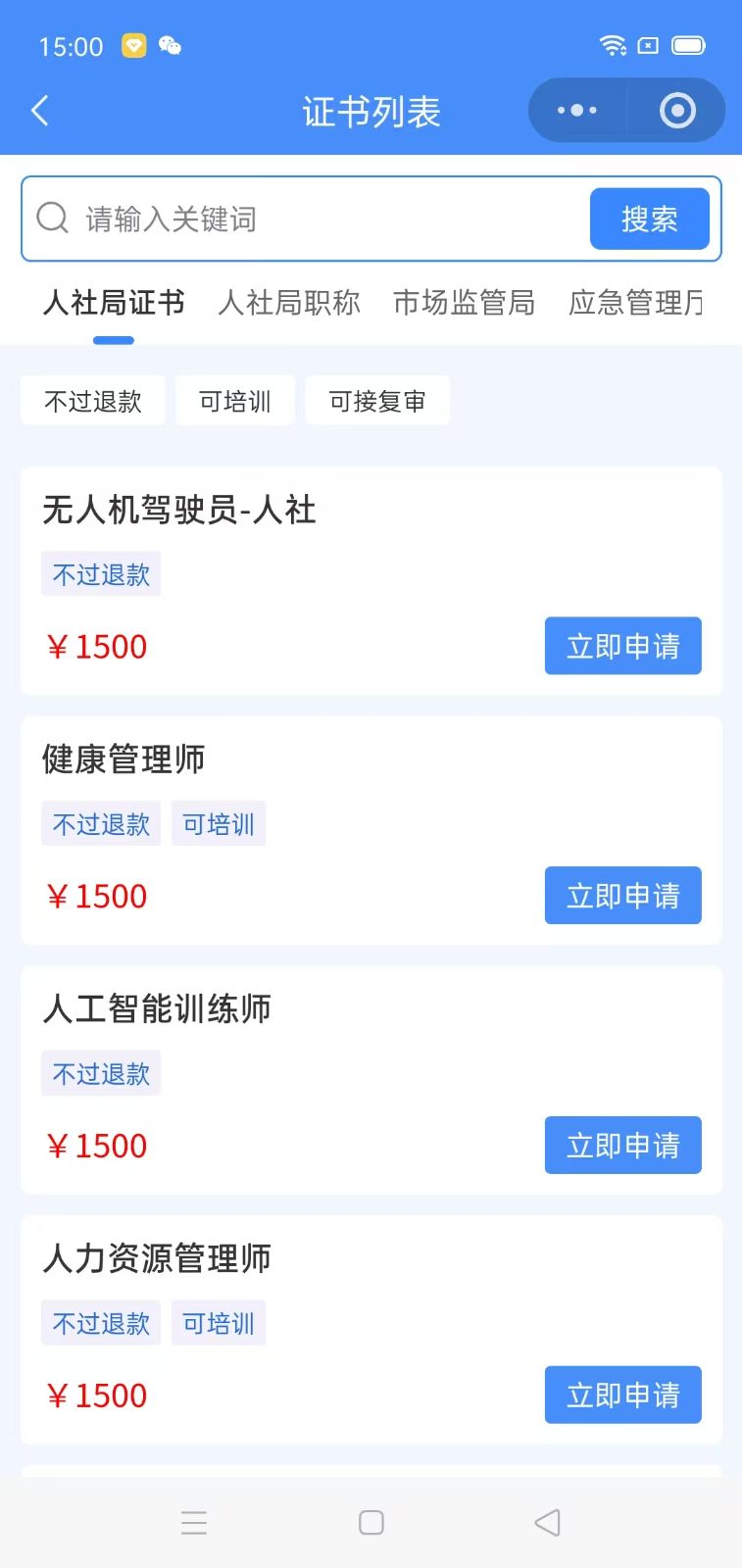Choose the 可接复审 filter chip
Viewport: 742px width, 1568px height.
tap(377, 401)
